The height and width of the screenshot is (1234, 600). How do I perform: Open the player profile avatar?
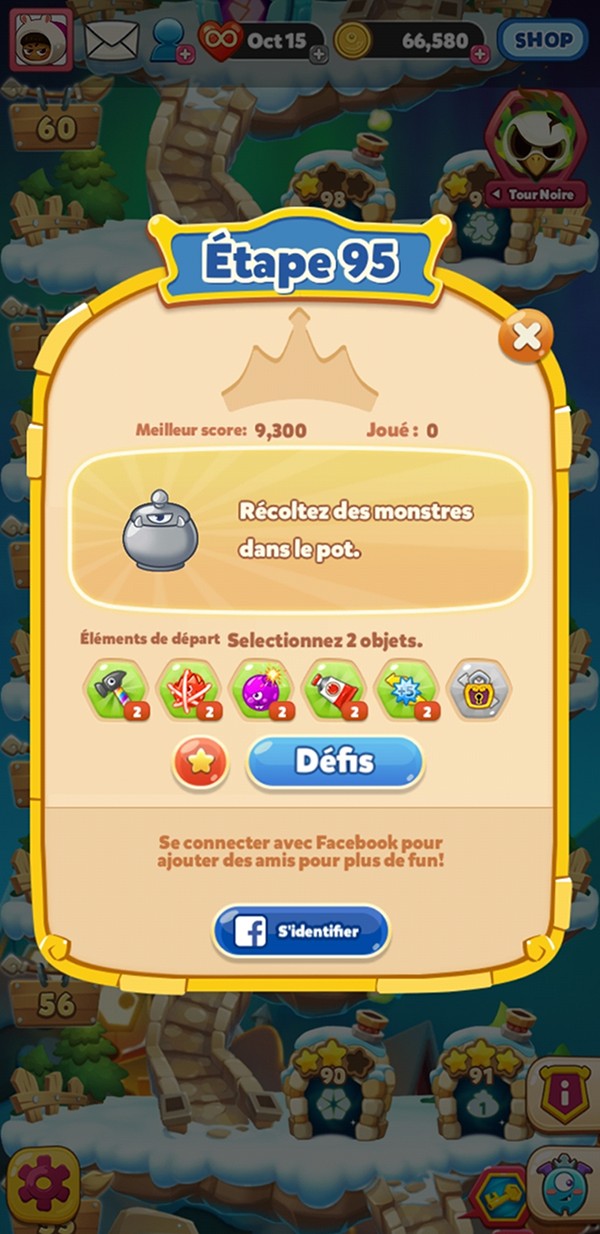click(x=40, y=40)
